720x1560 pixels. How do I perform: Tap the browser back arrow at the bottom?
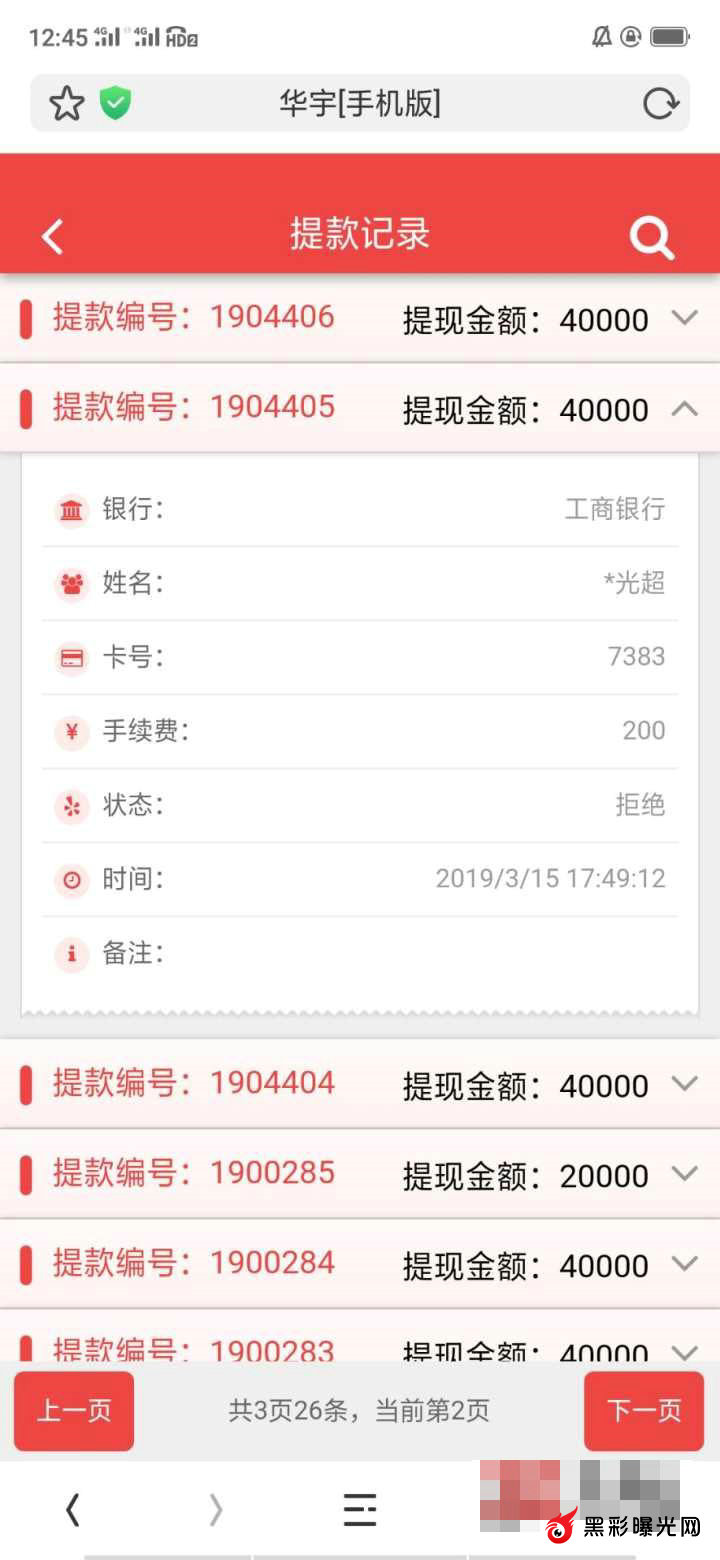tap(72, 1509)
